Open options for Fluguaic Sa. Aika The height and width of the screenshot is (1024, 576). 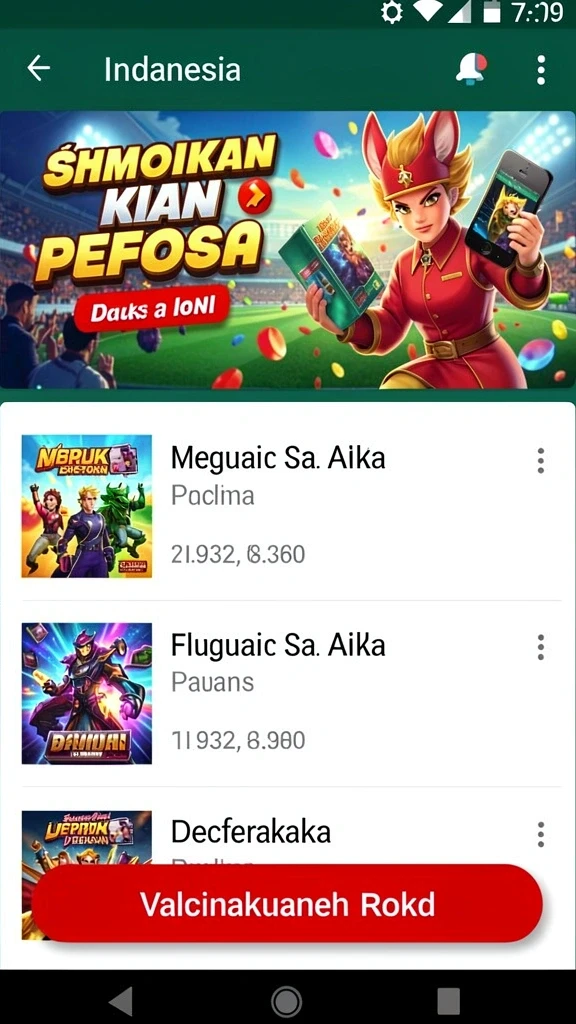click(x=541, y=647)
